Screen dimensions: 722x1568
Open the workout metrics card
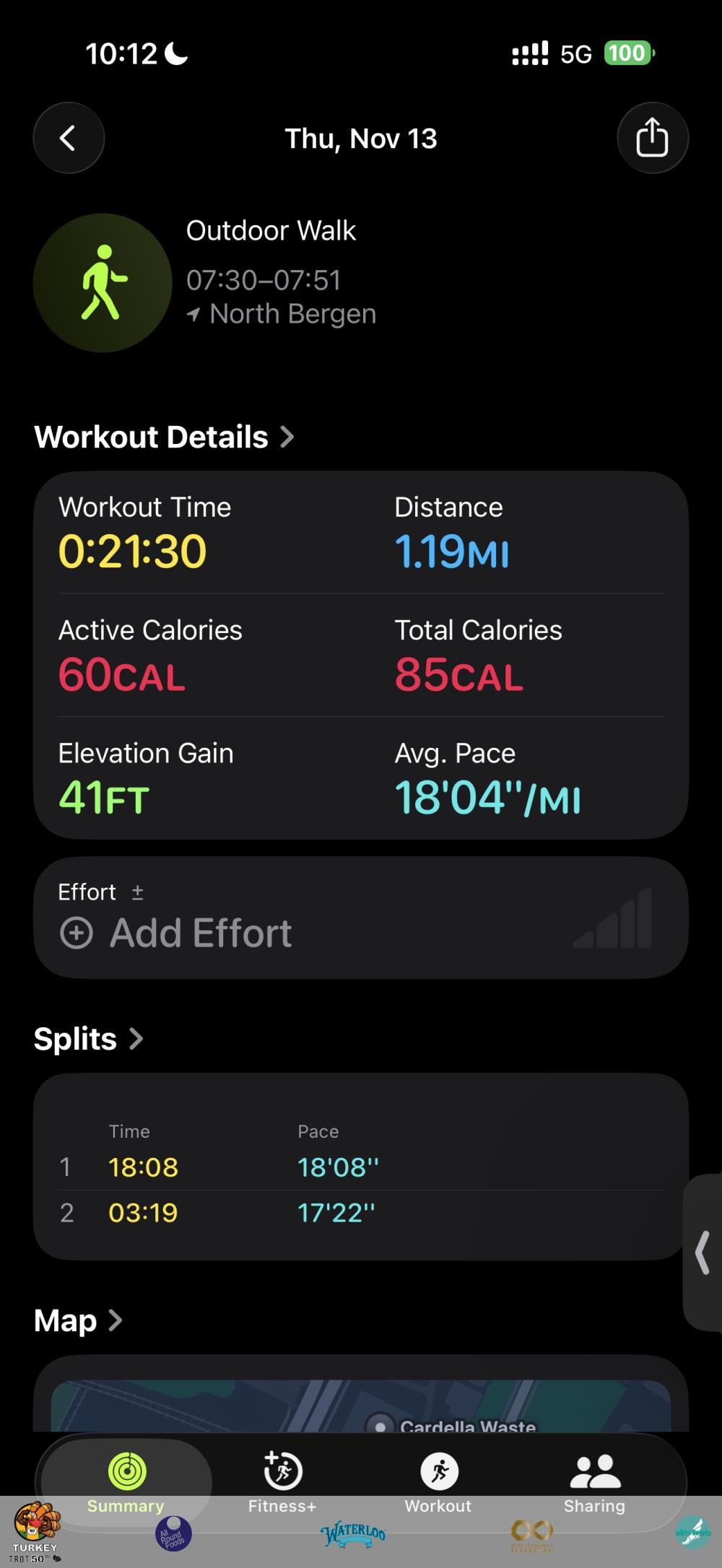pyautogui.click(x=361, y=655)
